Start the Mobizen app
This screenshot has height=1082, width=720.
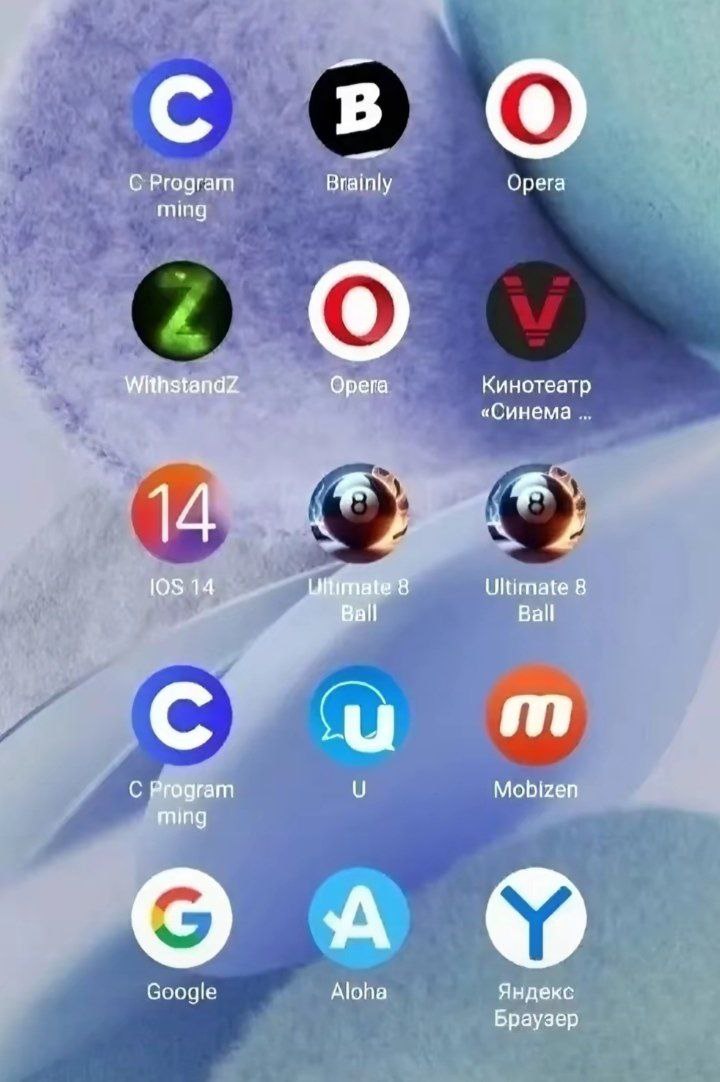coord(536,715)
